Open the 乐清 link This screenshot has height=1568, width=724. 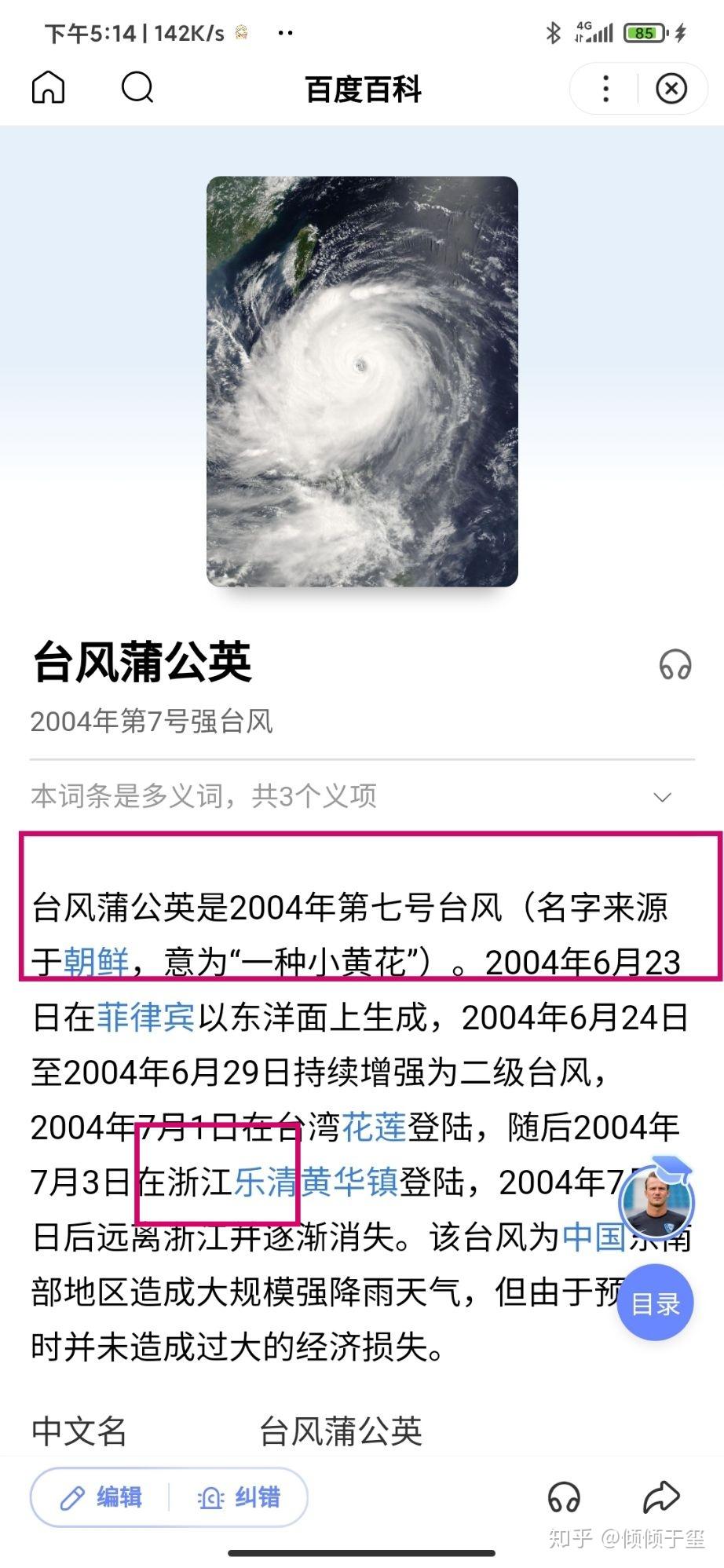(x=265, y=1182)
